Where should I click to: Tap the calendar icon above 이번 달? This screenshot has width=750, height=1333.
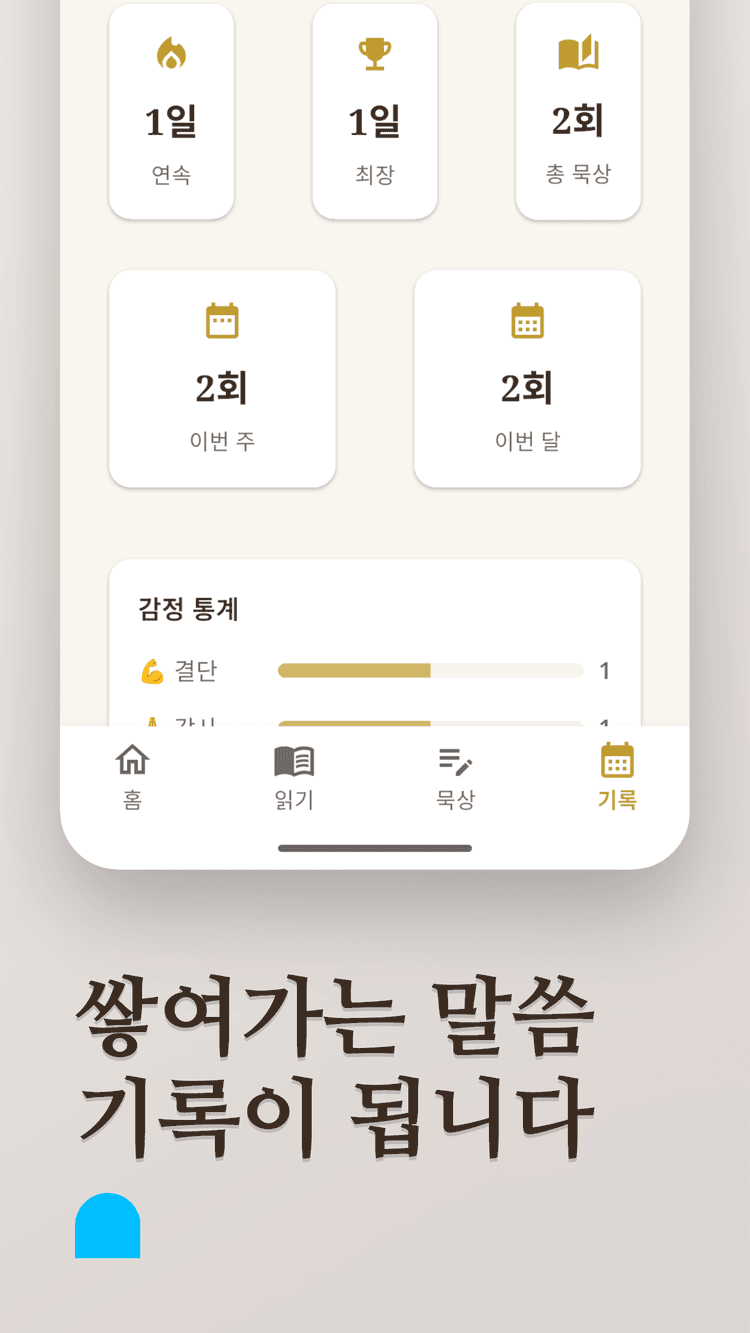pyautogui.click(x=527, y=320)
